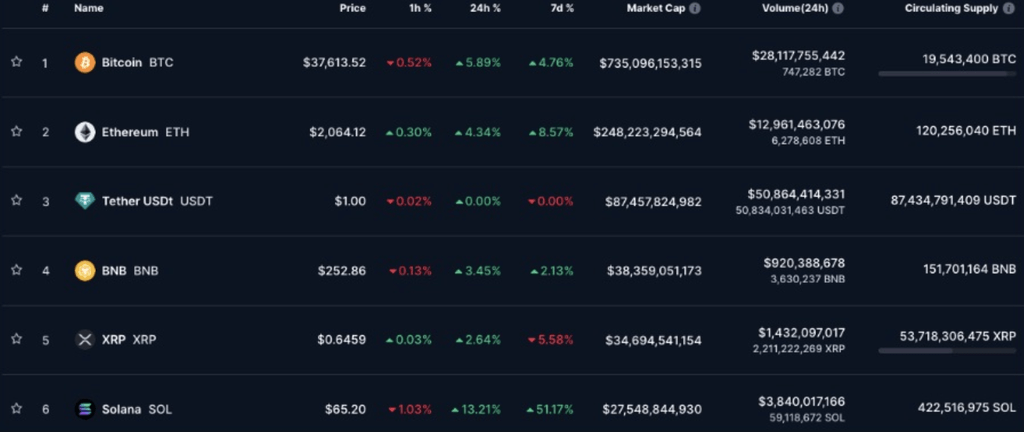Star Solana in the list
This screenshot has height=432, width=1024.
click(16, 408)
